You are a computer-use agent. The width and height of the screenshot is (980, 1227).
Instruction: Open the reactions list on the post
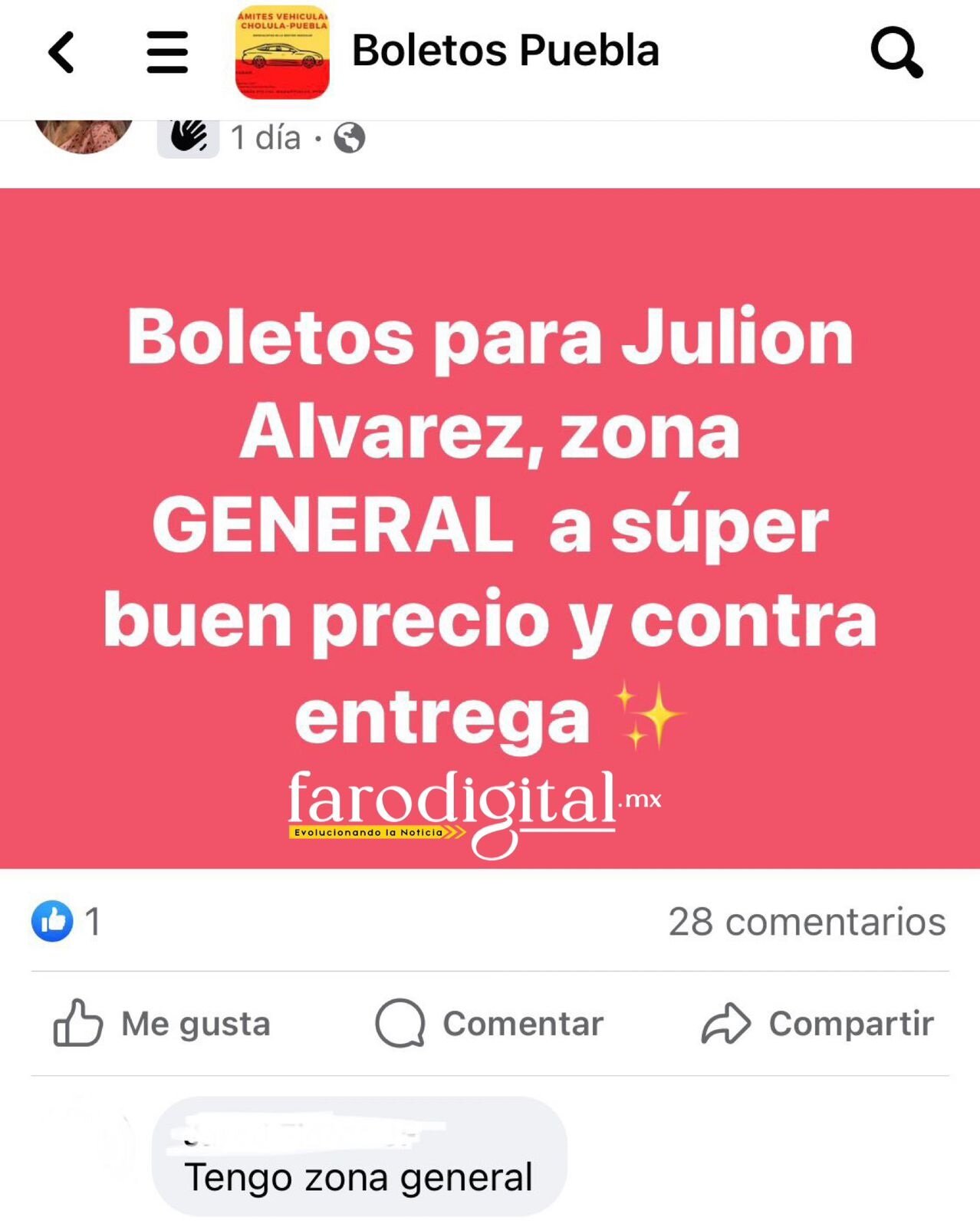(66, 921)
